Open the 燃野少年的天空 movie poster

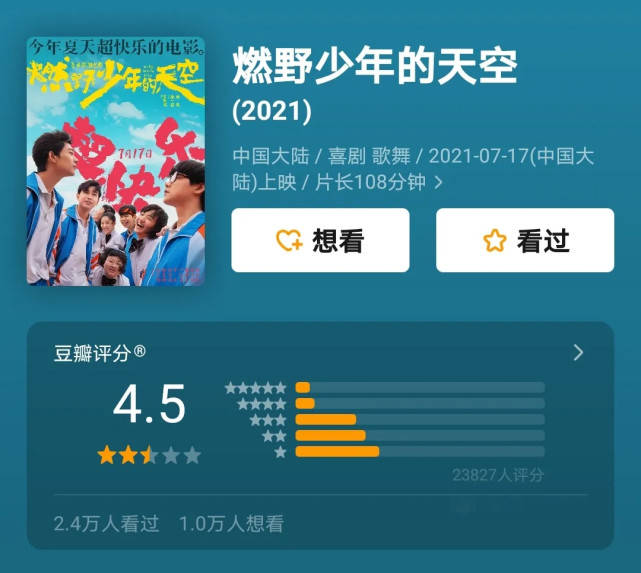pos(115,161)
